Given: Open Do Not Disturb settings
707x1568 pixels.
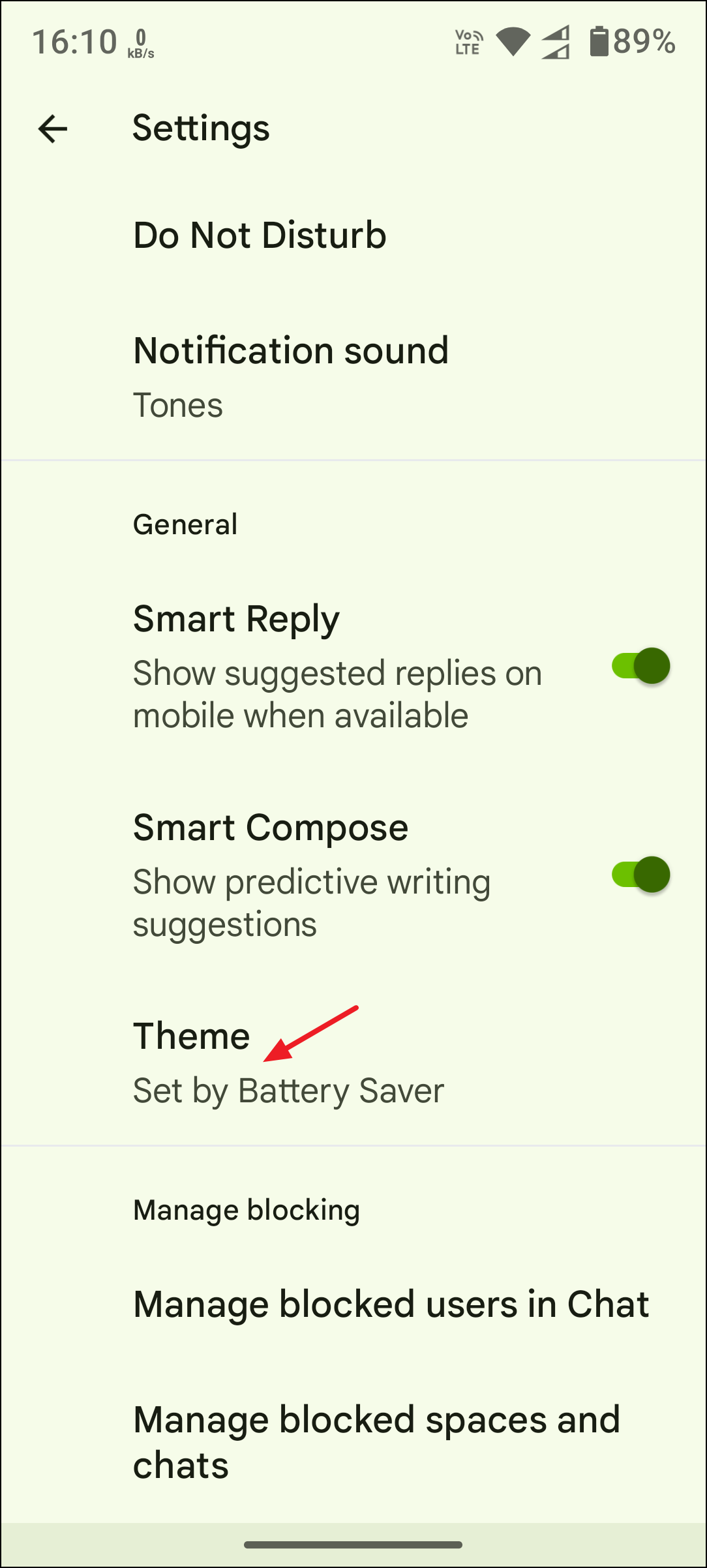Looking at the screenshot, I should pyautogui.click(x=260, y=235).
